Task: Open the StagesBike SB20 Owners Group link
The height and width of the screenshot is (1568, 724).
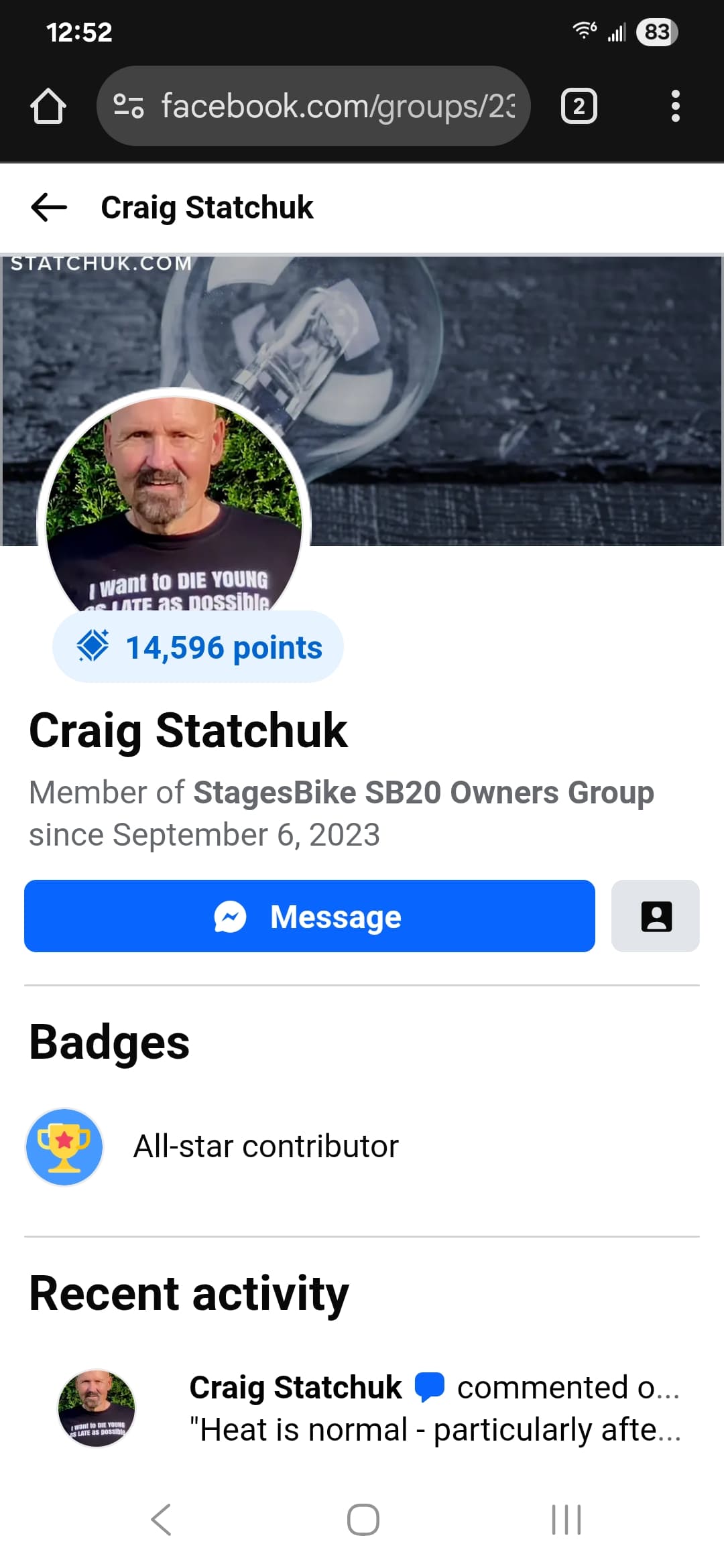Action: 423,793
